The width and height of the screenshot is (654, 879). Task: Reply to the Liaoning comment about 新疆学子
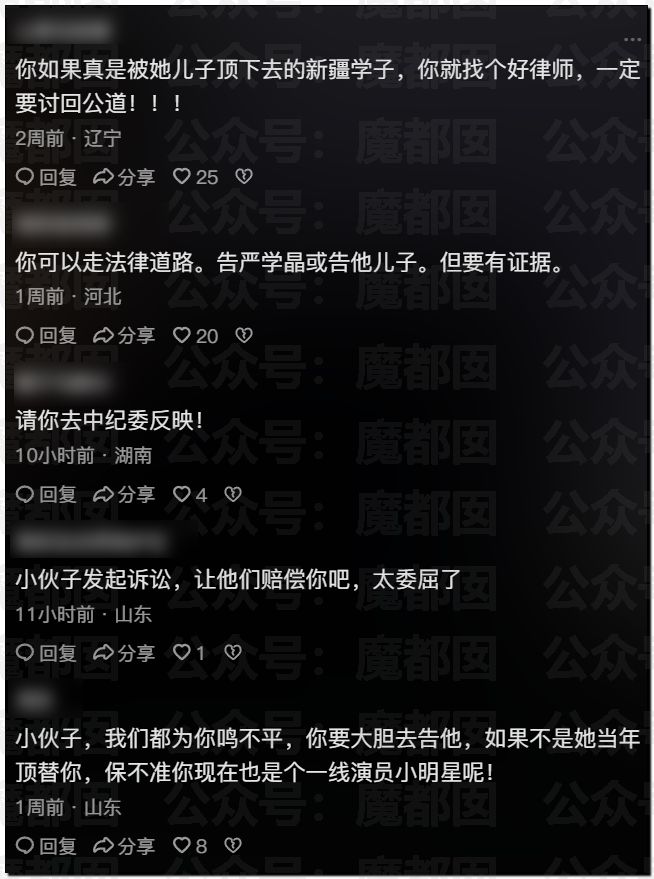point(46,177)
